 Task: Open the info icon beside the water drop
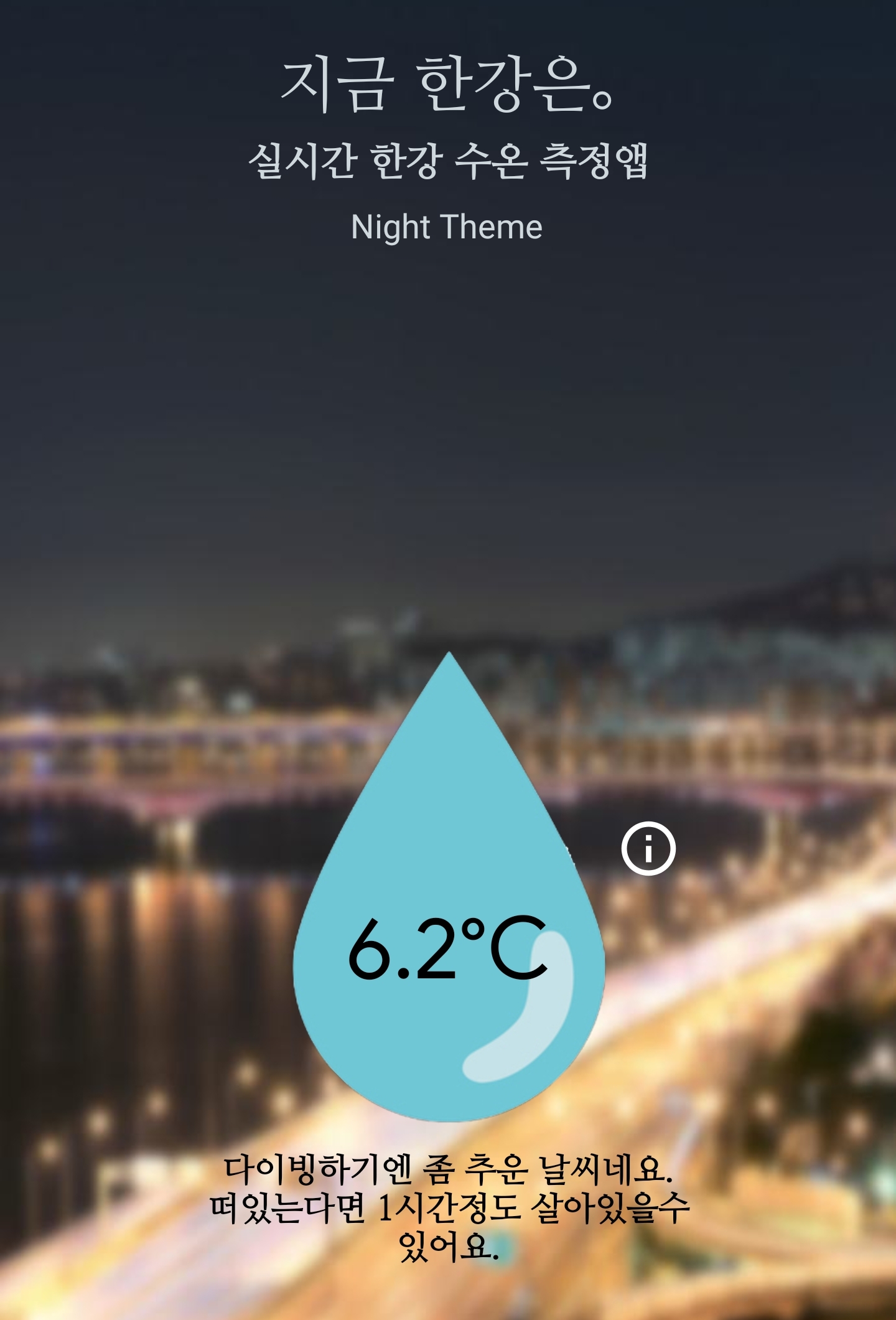tap(648, 849)
